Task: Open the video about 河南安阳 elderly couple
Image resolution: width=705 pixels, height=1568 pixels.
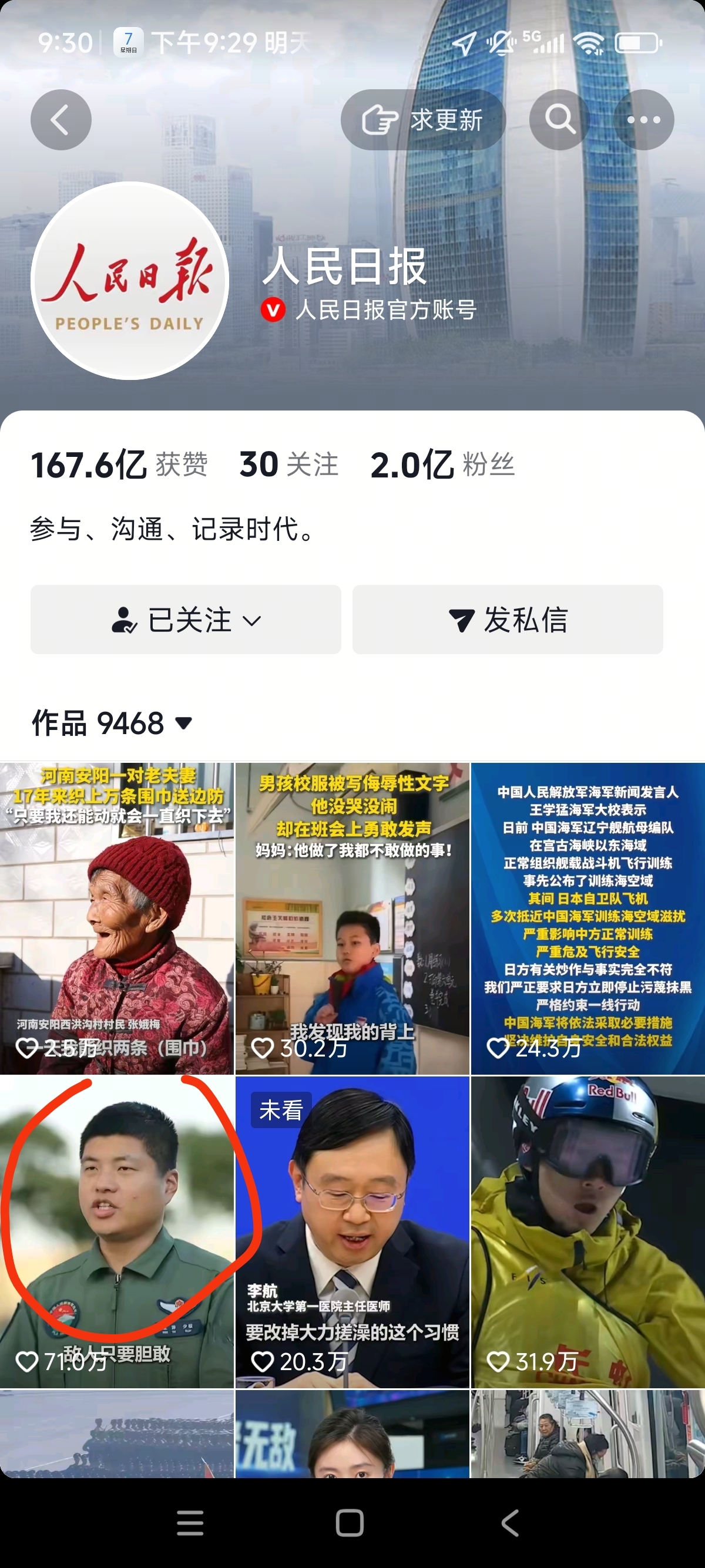Action: click(x=117, y=918)
